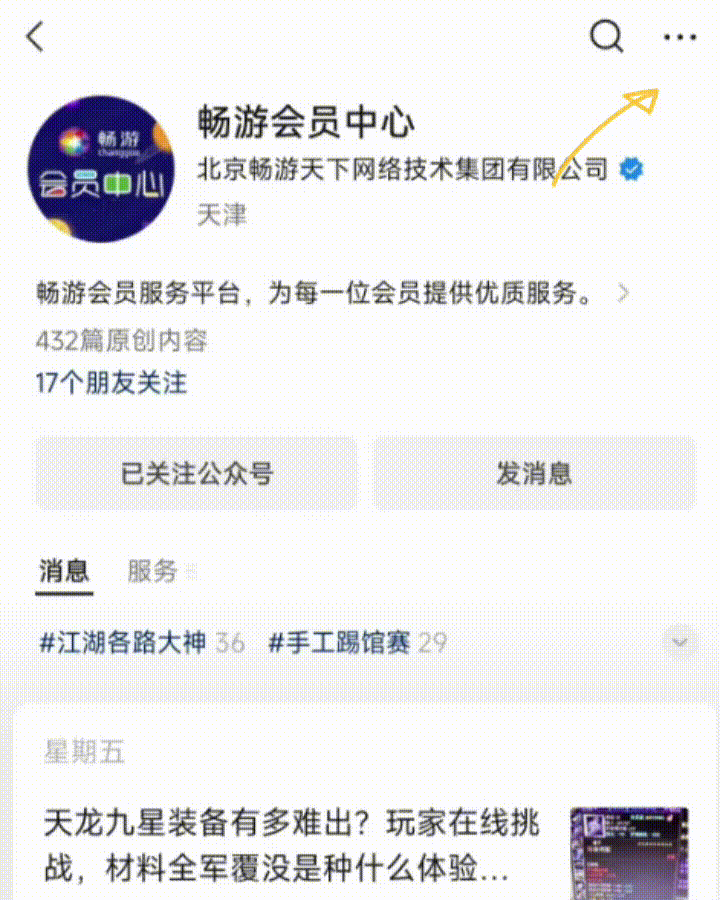This screenshot has width=720, height=900.
Task: Switch to the 服务 tab
Action: [x=152, y=571]
